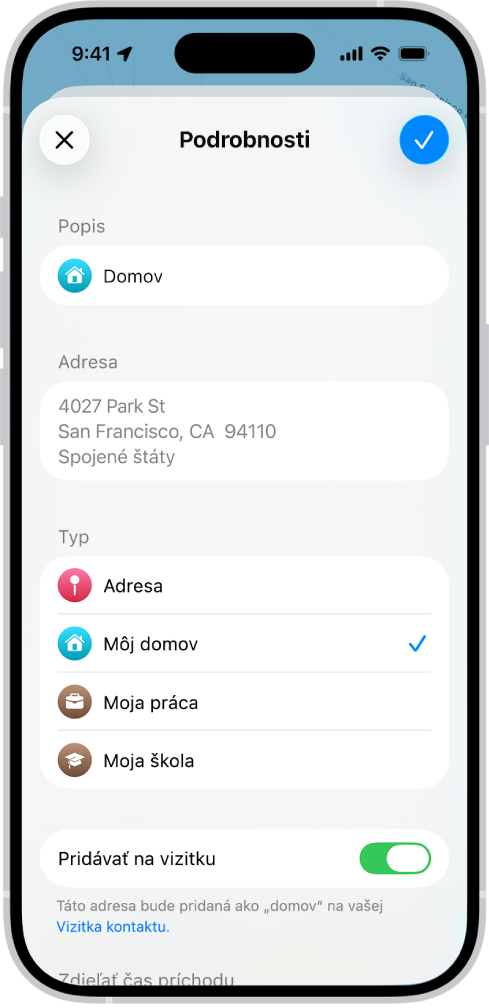
Task: Edit the Domov description field
Action: [244, 276]
